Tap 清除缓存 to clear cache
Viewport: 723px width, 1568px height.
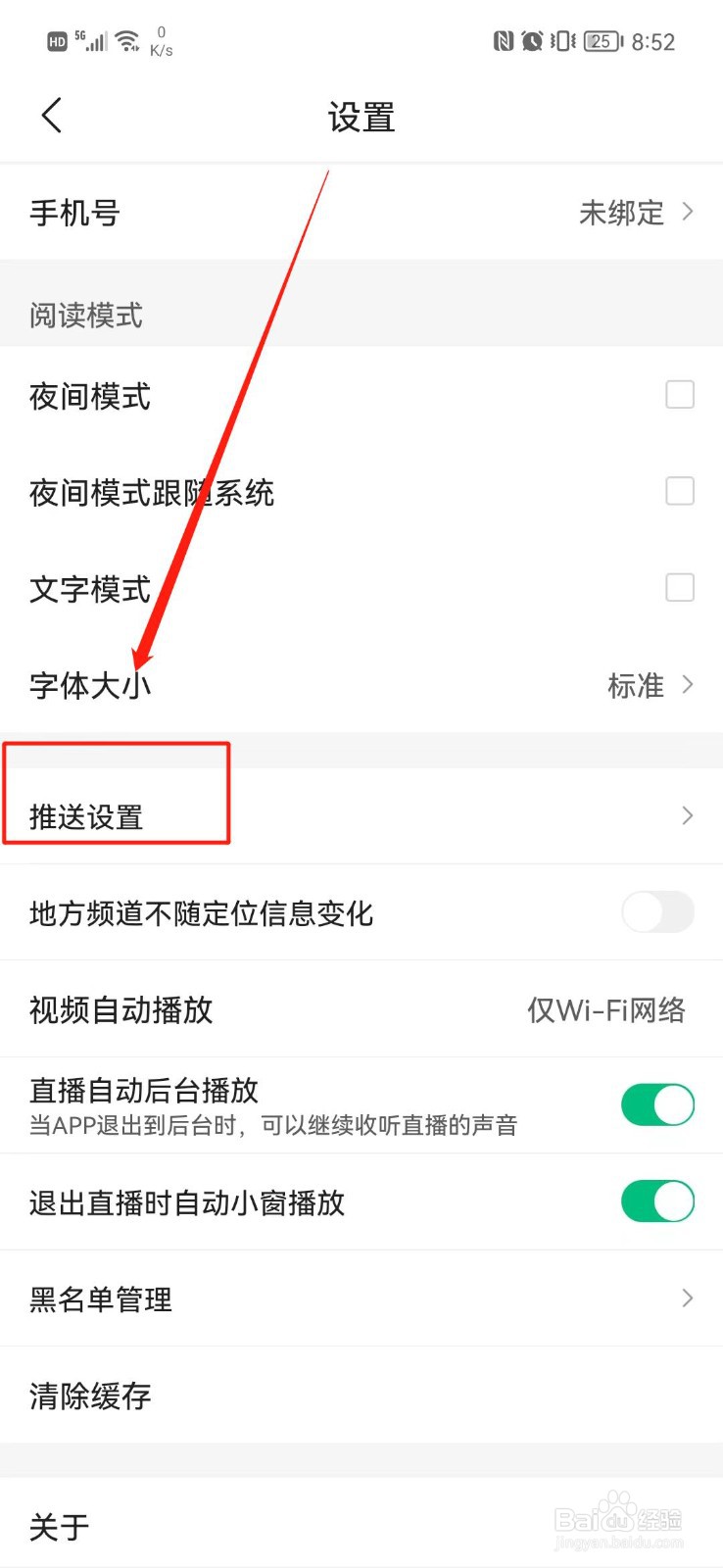[x=361, y=1396]
